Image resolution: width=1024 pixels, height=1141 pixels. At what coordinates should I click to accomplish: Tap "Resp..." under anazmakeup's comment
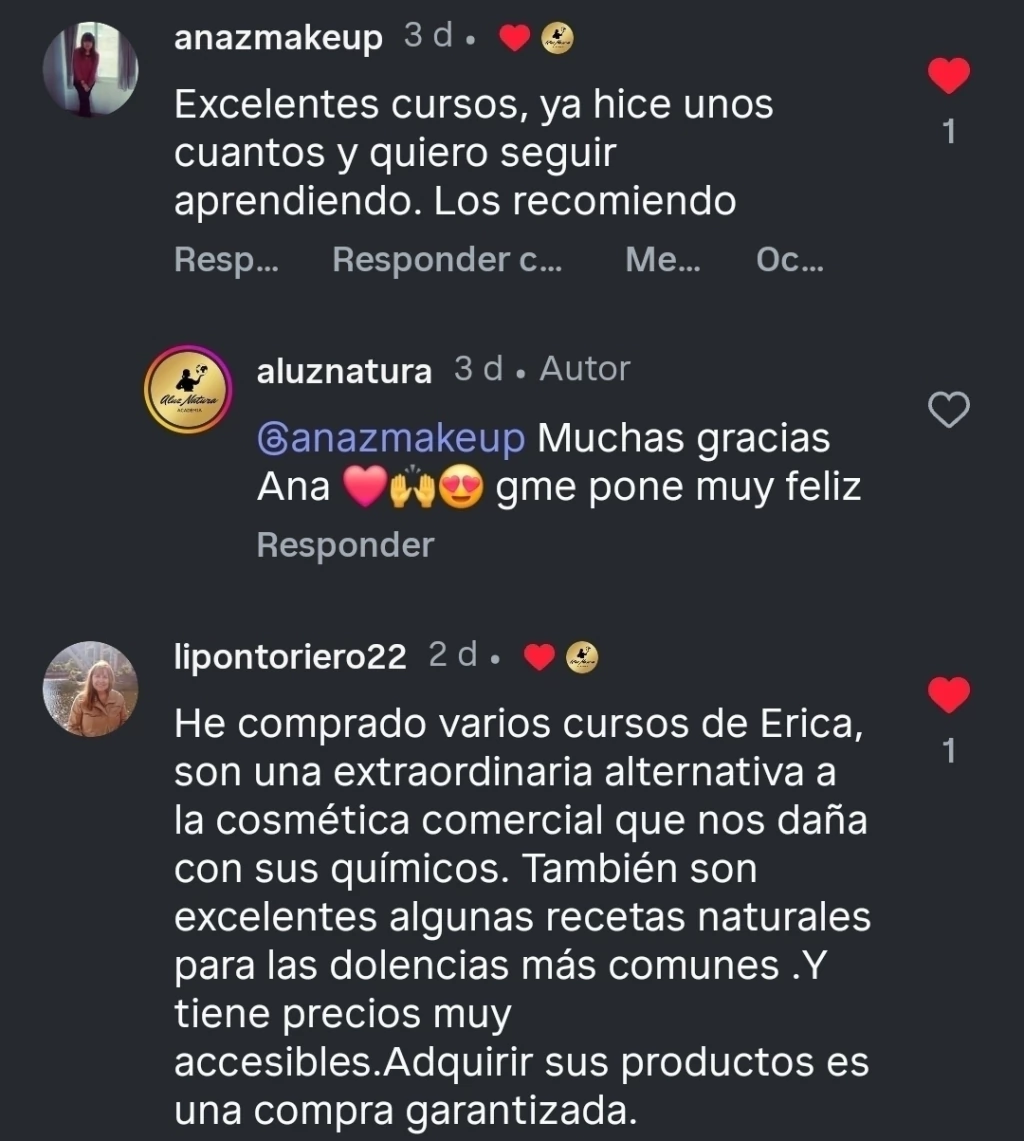(x=226, y=260)
